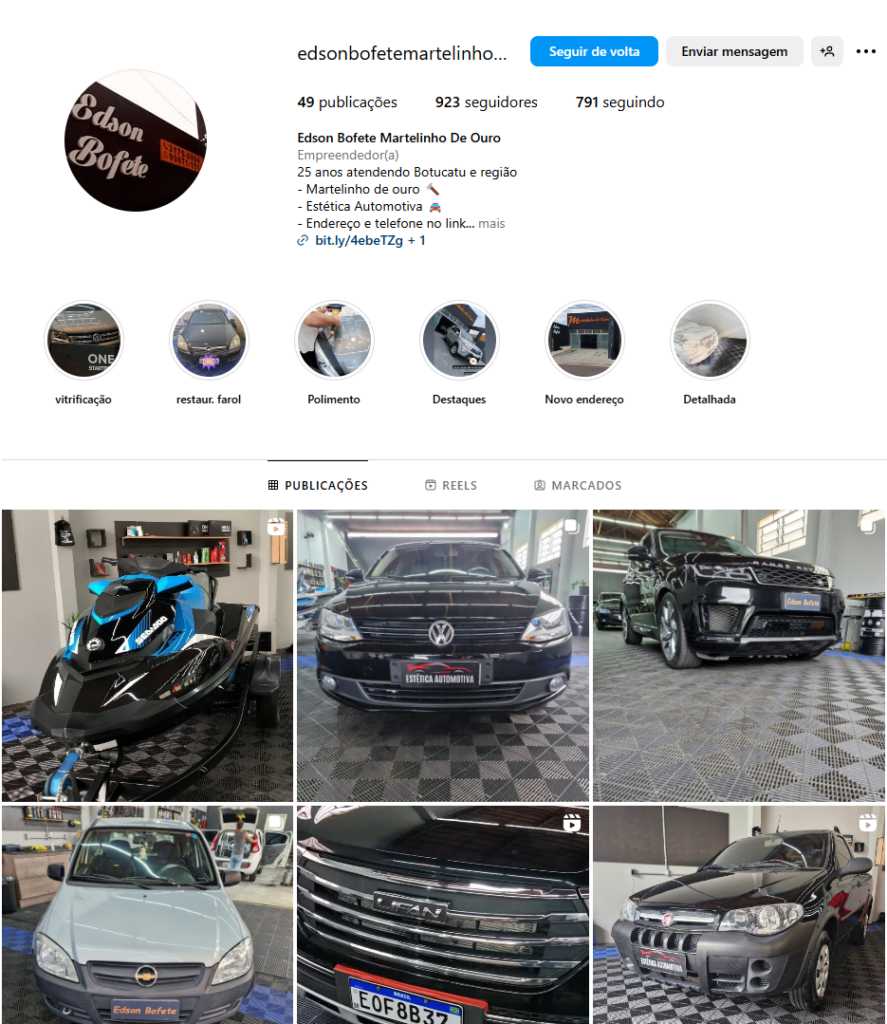Open the Destaques highlight
Viewport: 887px width, 1024px height.
click(459, 341)
